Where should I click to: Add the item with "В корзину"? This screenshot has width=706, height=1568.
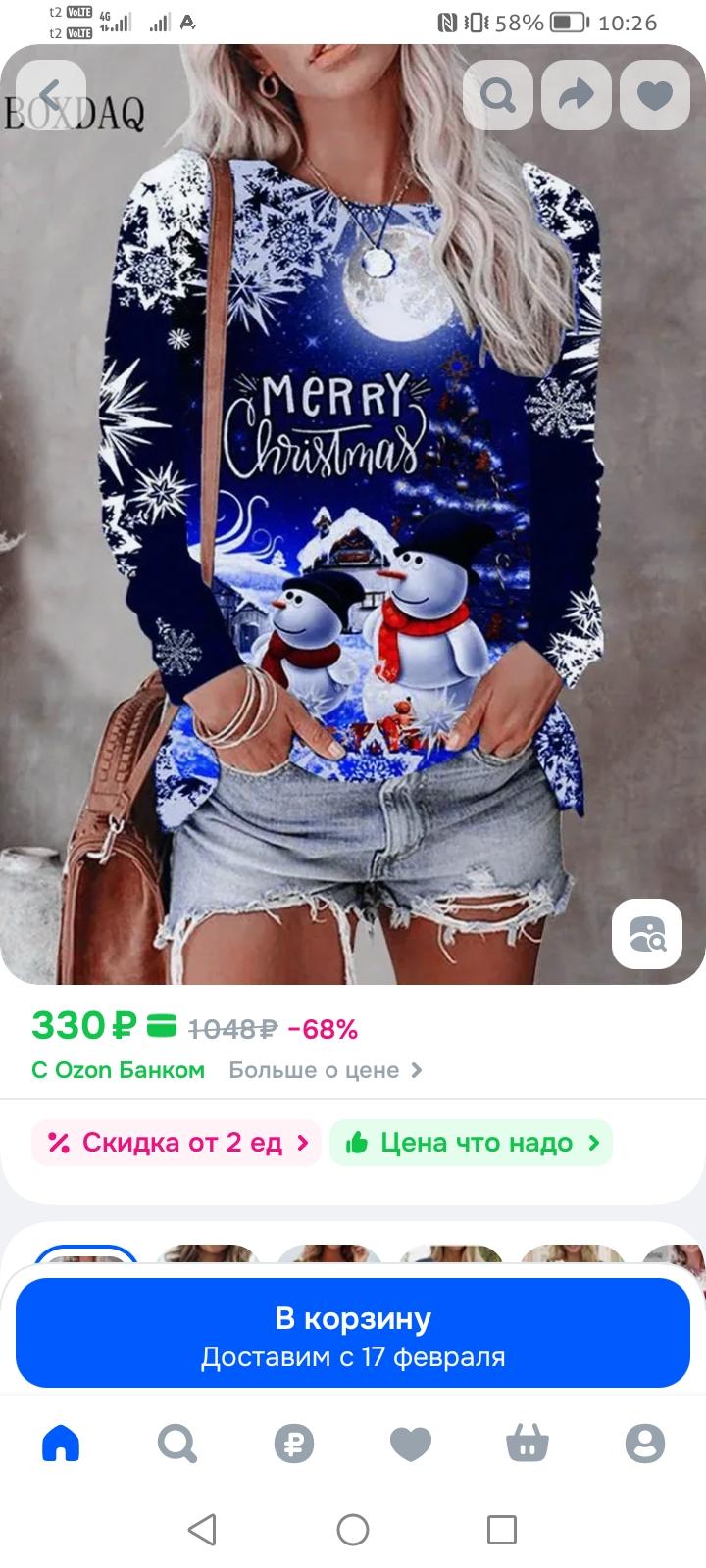[x=353, y=1333]
